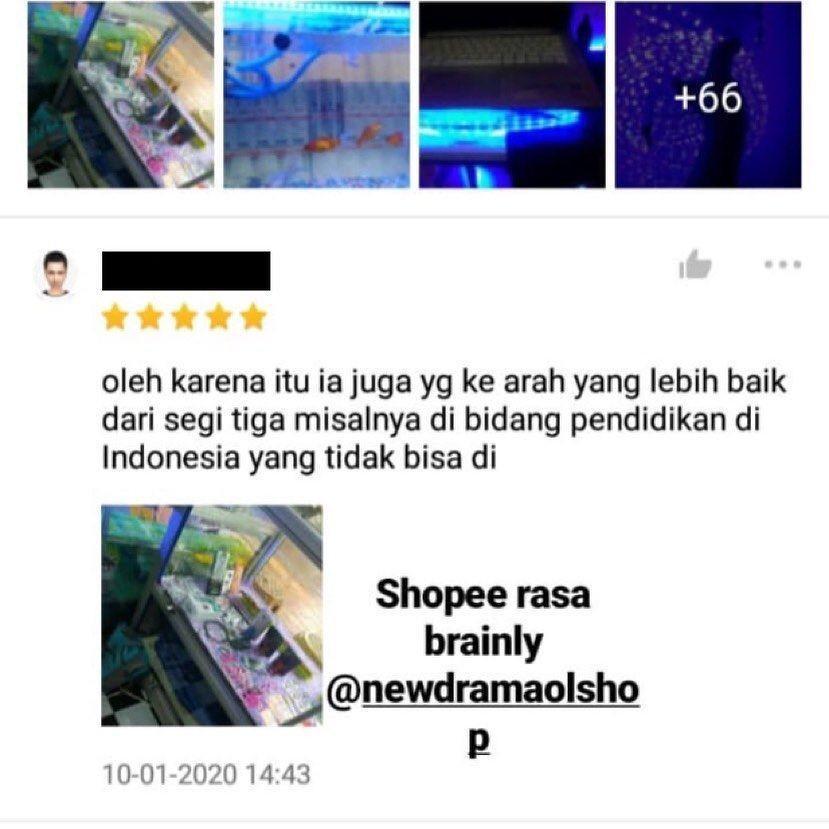
Task: Open the +66 more photos tile
Action: click(707, 95)
